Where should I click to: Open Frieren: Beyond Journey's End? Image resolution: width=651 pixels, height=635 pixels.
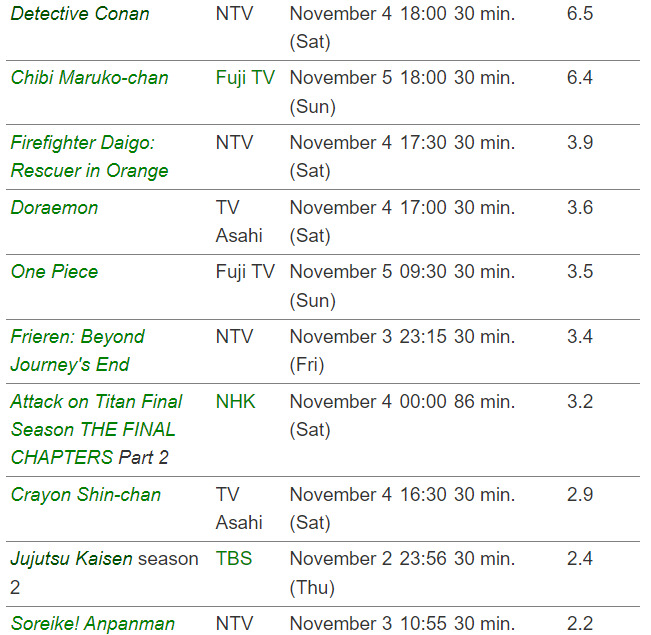(77, 350)
